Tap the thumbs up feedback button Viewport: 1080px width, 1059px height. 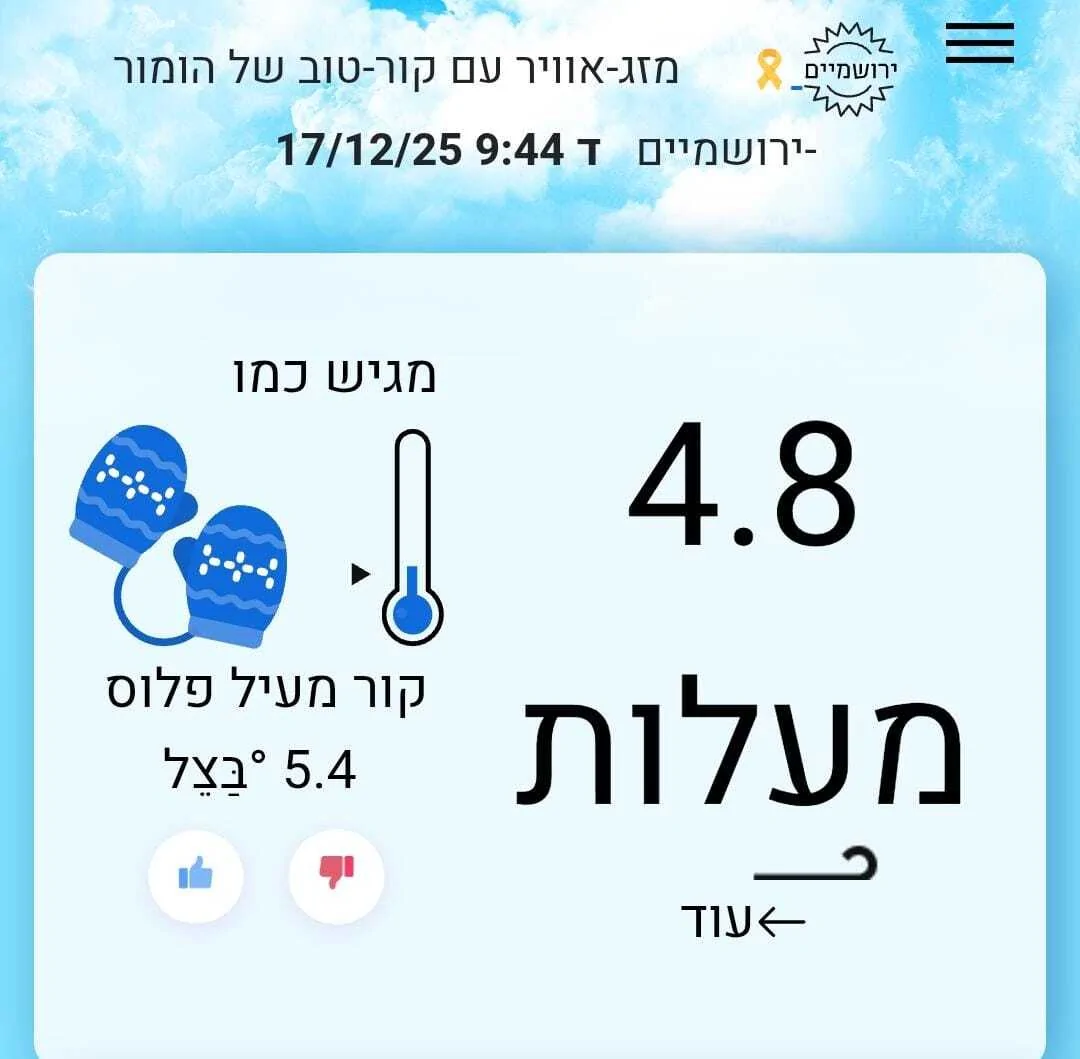coord(196,876)
